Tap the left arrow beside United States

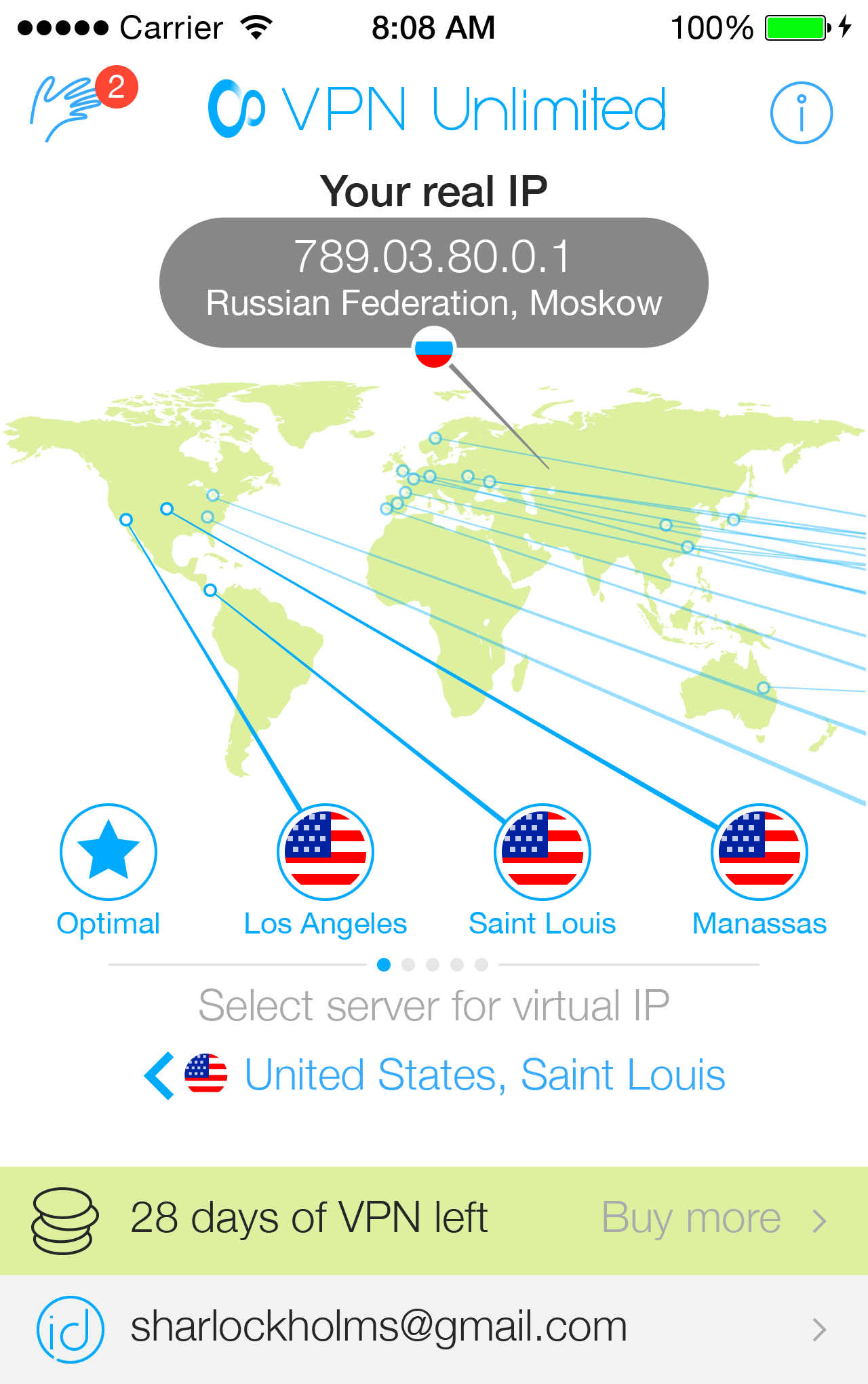(x=159, y=1075)
